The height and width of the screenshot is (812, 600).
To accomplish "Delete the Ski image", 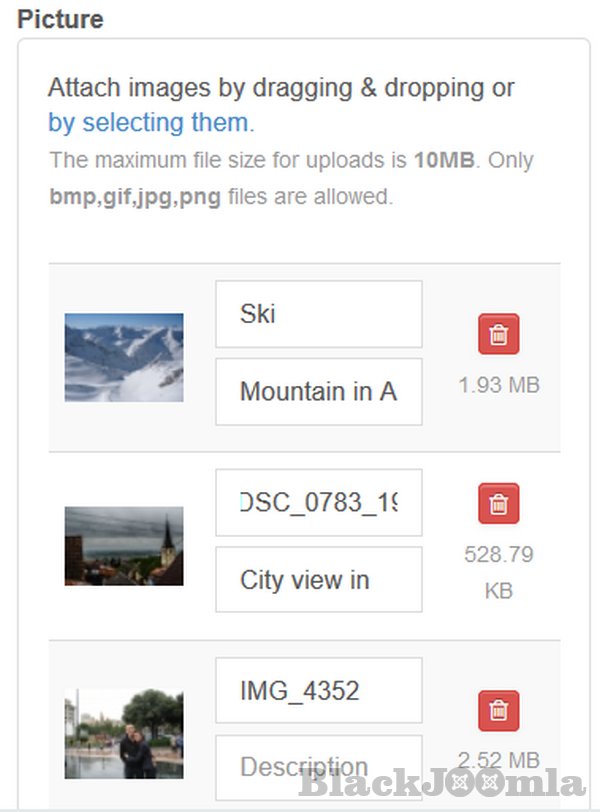I will [x=498, y=335].
